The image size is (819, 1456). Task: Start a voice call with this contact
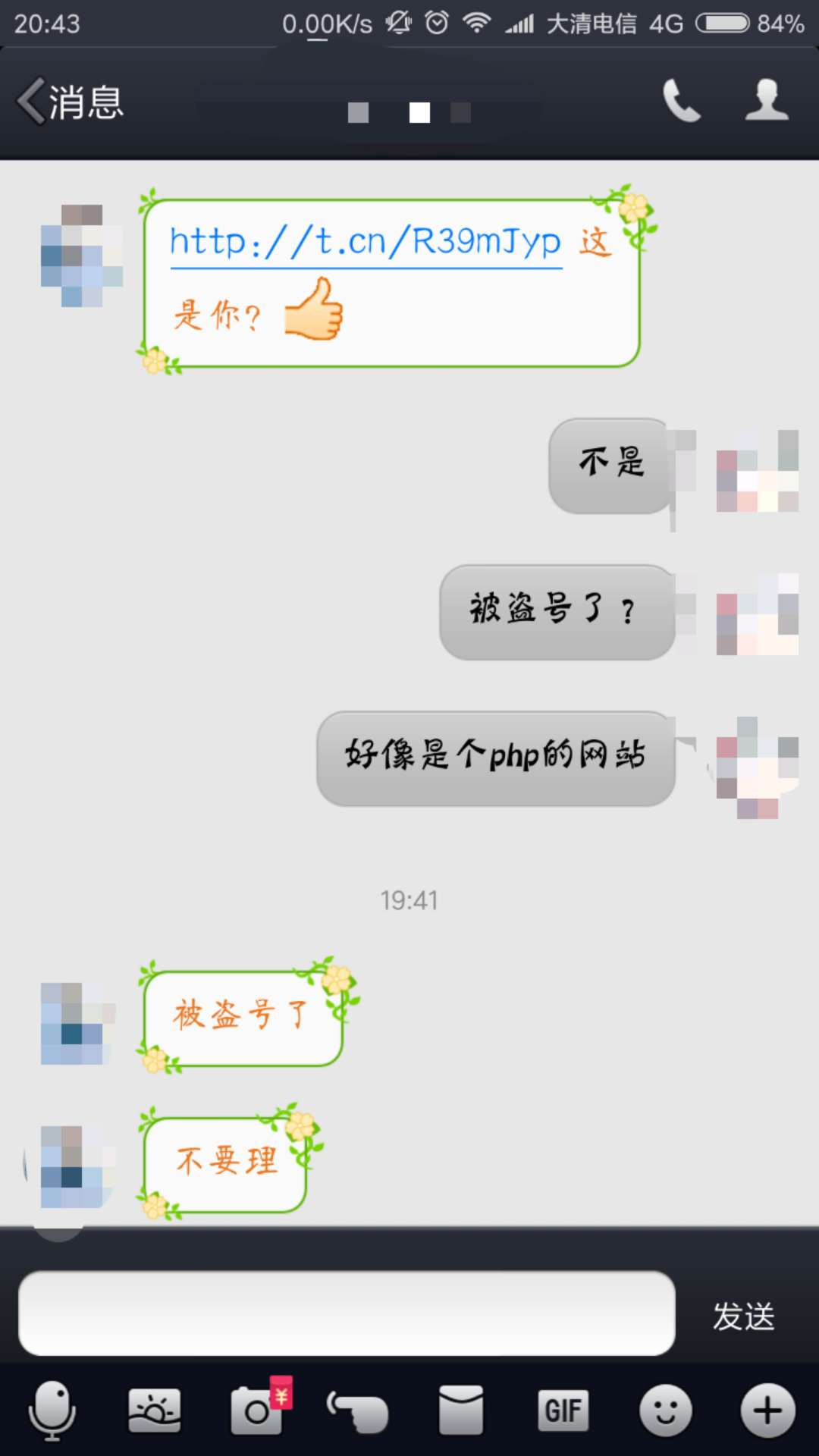tap(681, 101)
